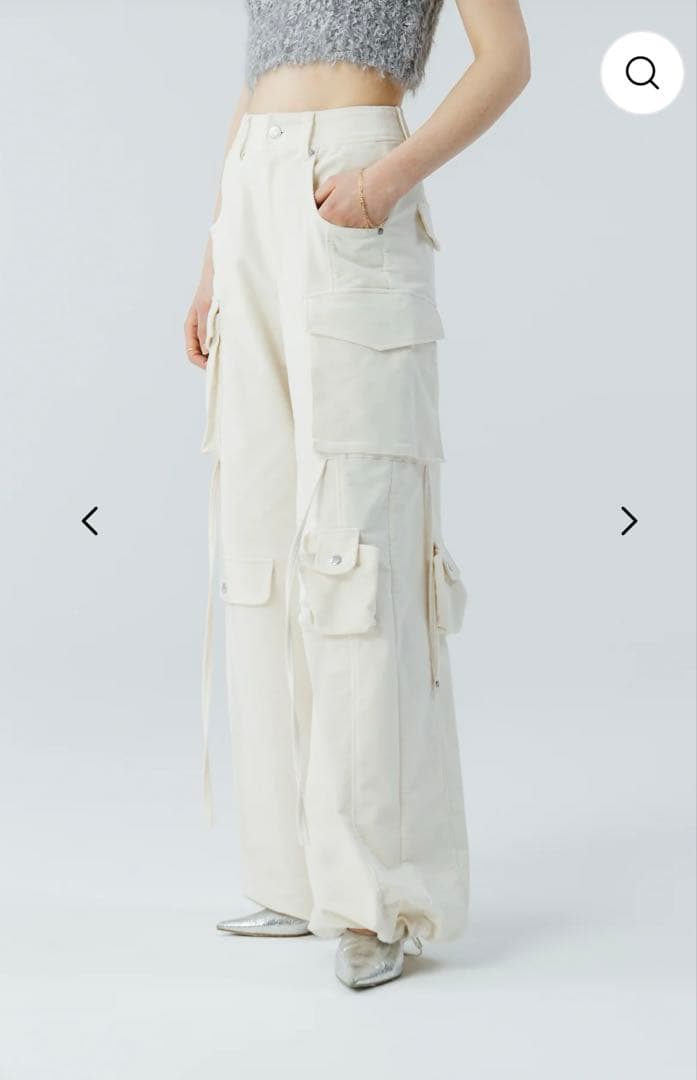Screen dimensions: 697x1080
Task: Show the next product image
Action: point(628,521)
